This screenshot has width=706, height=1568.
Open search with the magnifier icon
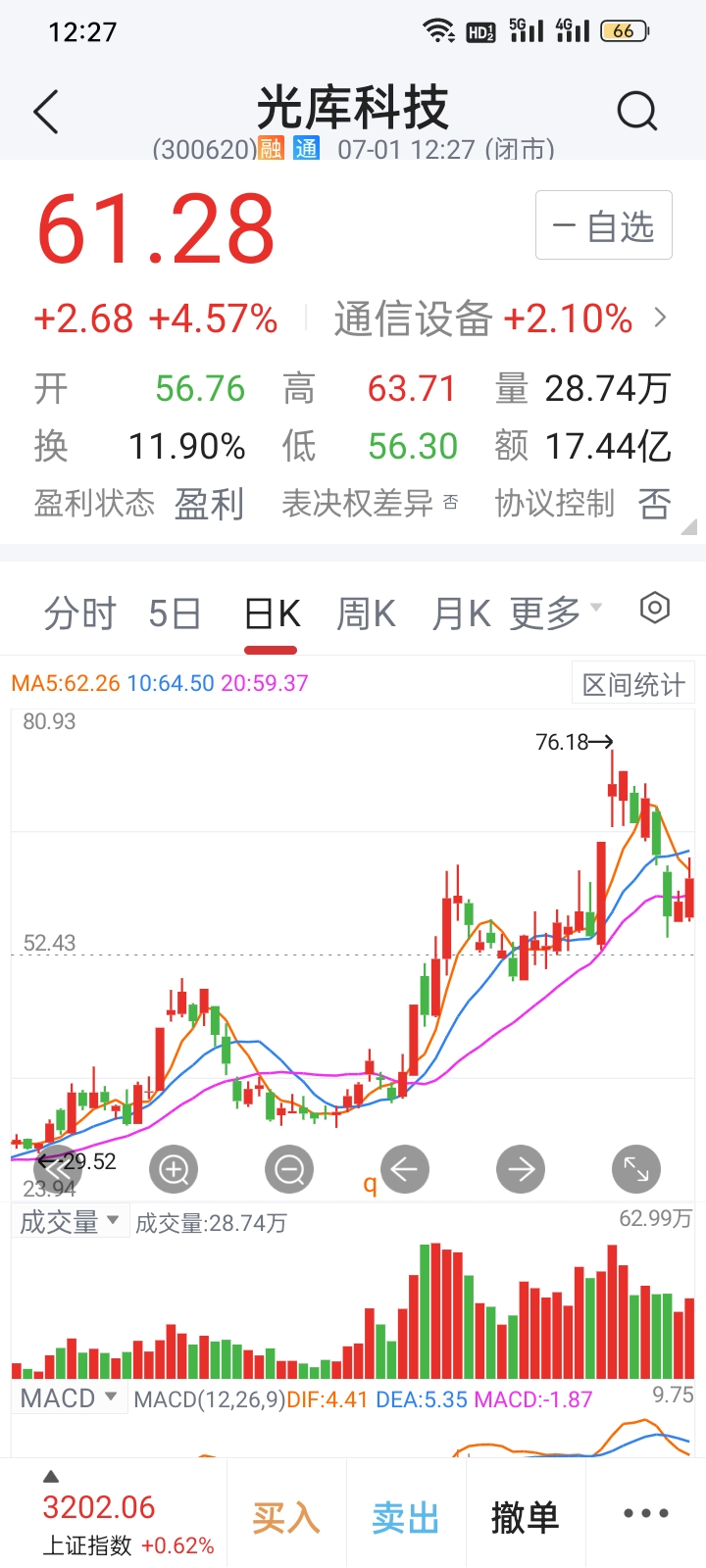click(x=636, y=111)
